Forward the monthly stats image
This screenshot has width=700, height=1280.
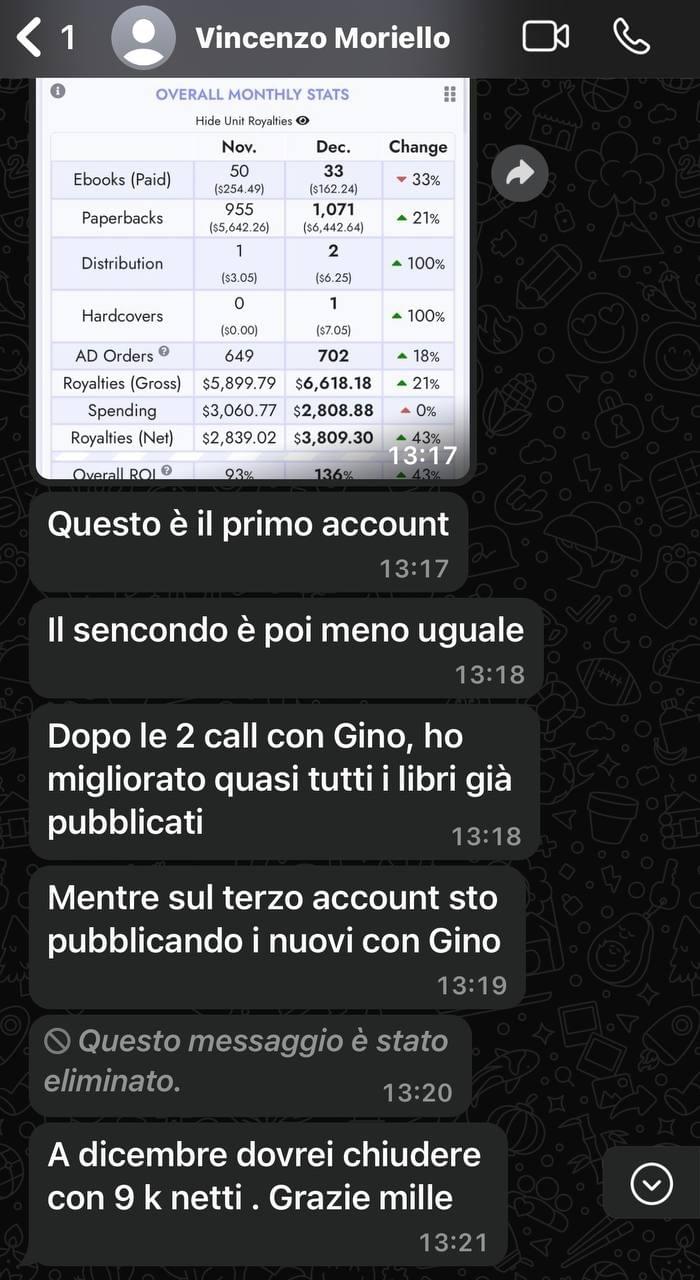[x=520, y=174]
